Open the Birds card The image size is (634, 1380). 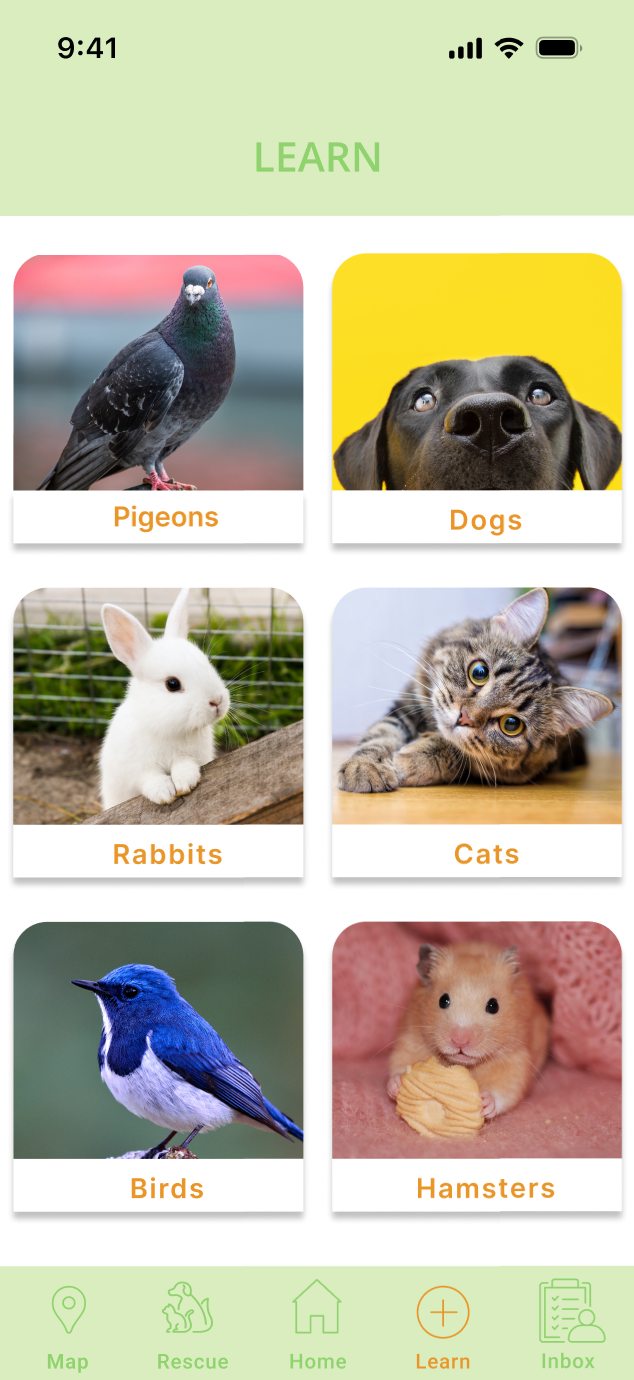click(x=158, y=1066)
